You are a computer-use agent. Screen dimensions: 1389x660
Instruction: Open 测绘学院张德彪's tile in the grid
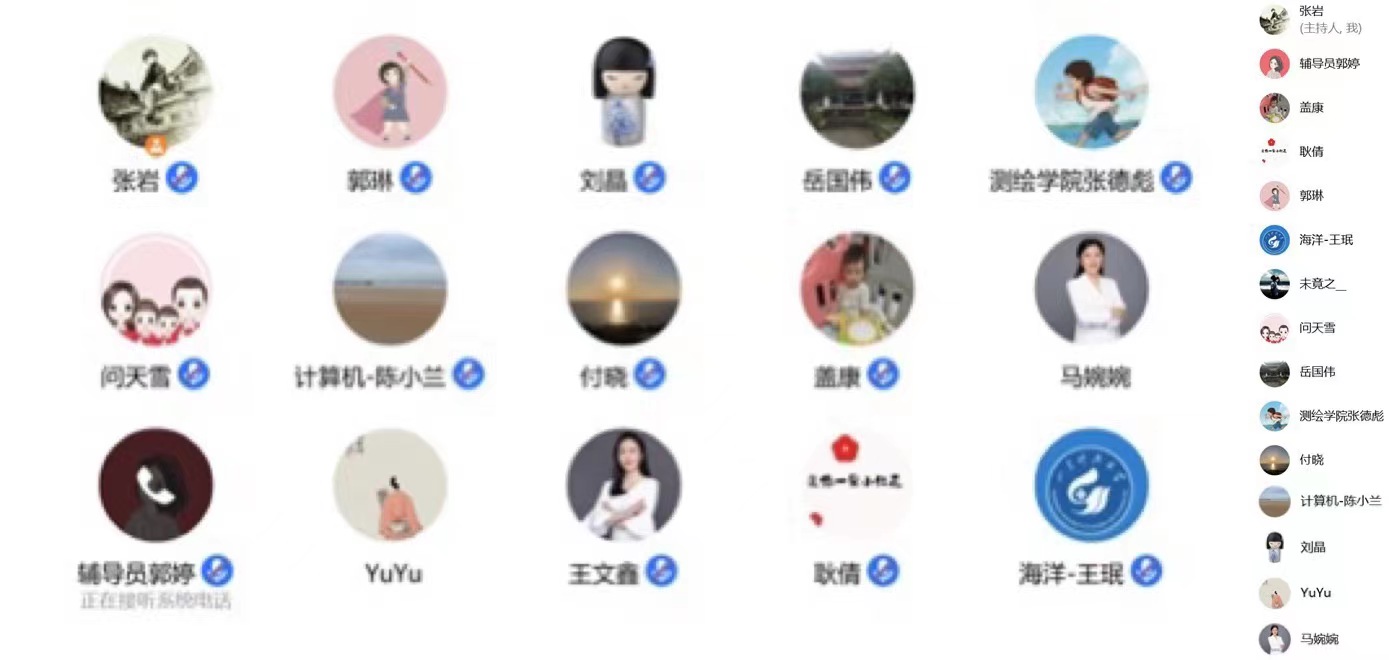pyautogui.click(x=1091, y=93)
